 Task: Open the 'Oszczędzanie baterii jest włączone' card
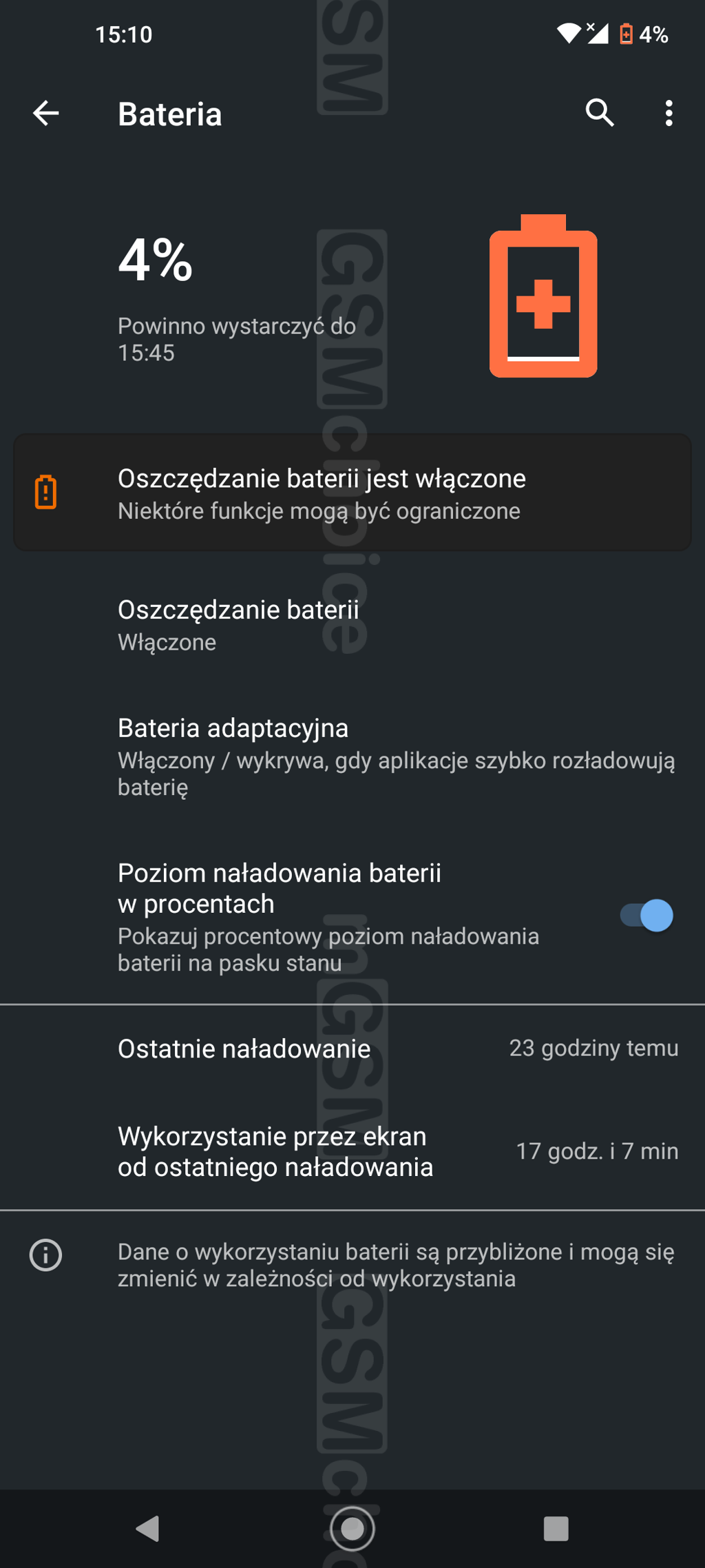click(x=352, y=493)
